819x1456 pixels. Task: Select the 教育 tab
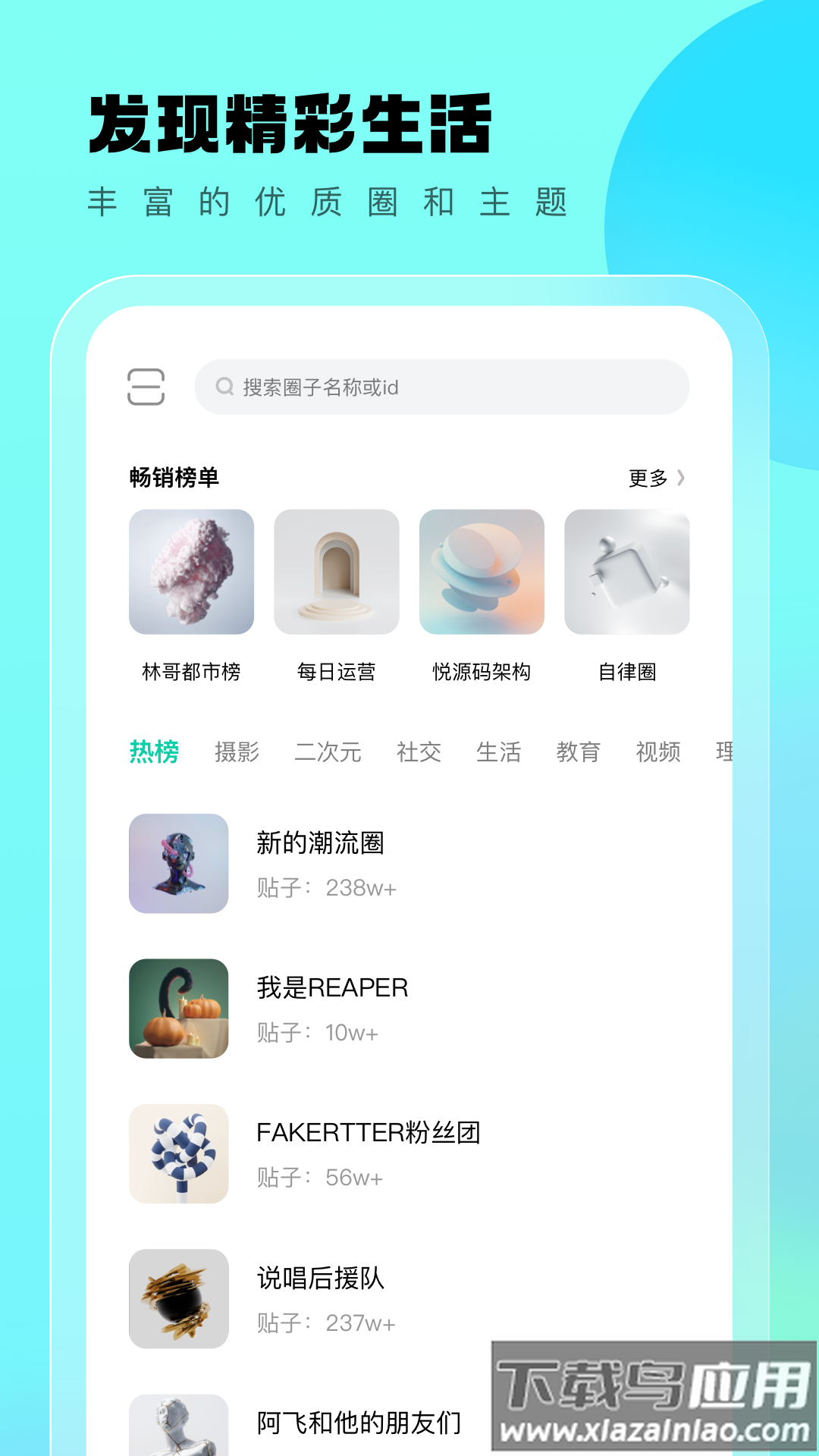pos(579,752)
